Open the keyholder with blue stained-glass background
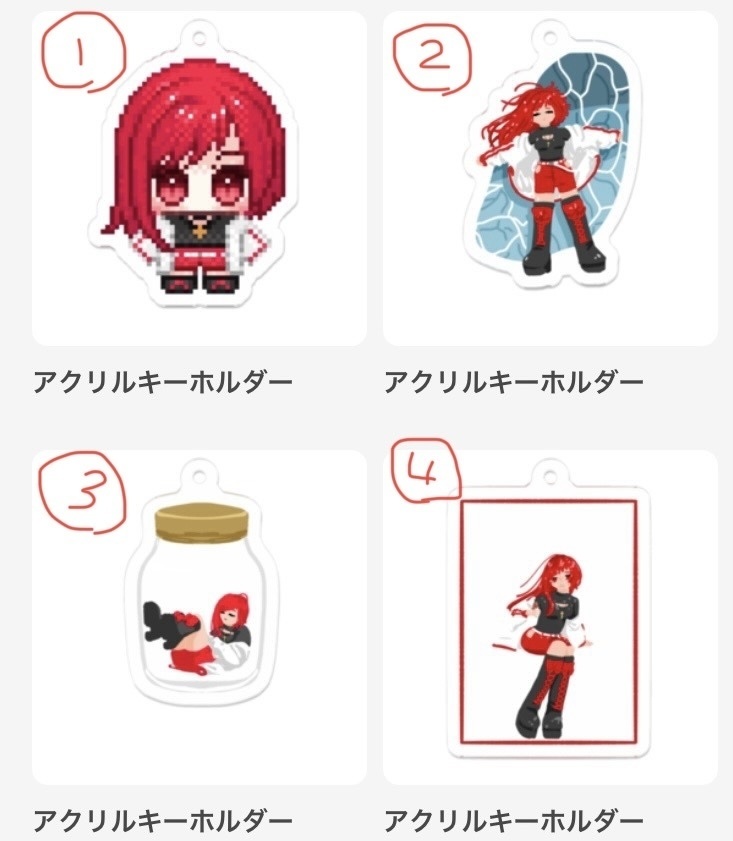The height and width of the screenshot is (841, 733). coord(550,179)
